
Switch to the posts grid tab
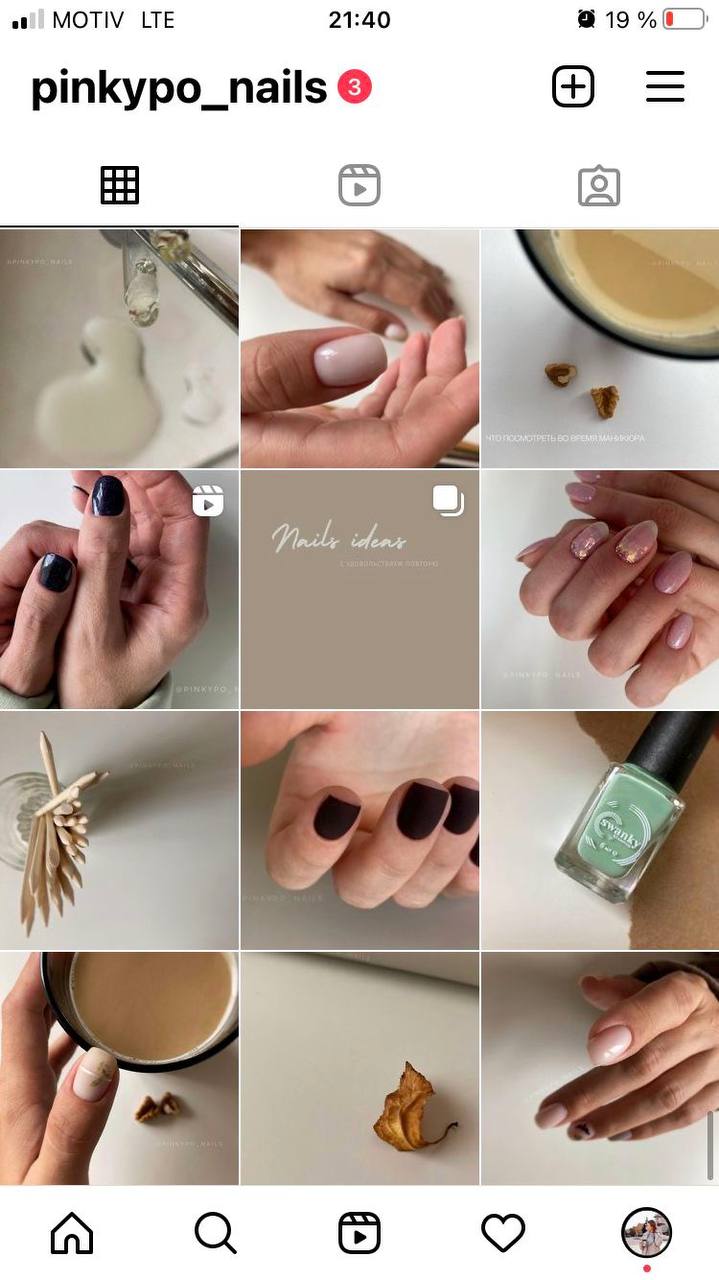(x=120, y=186)
